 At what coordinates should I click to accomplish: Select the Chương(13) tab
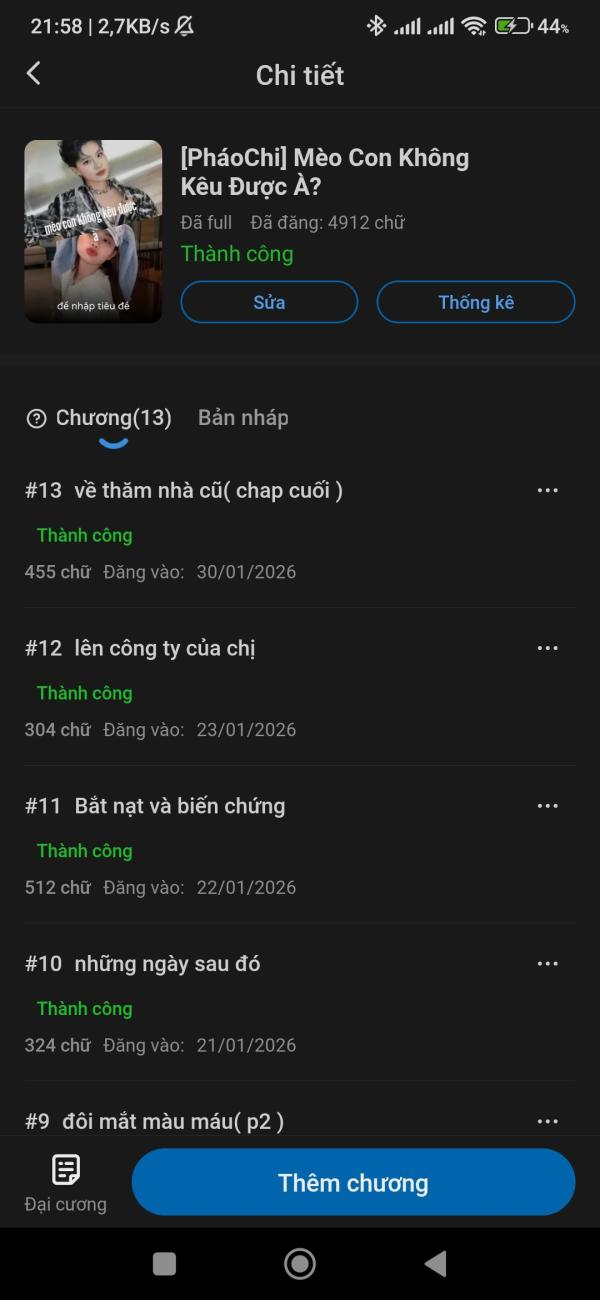113,418
